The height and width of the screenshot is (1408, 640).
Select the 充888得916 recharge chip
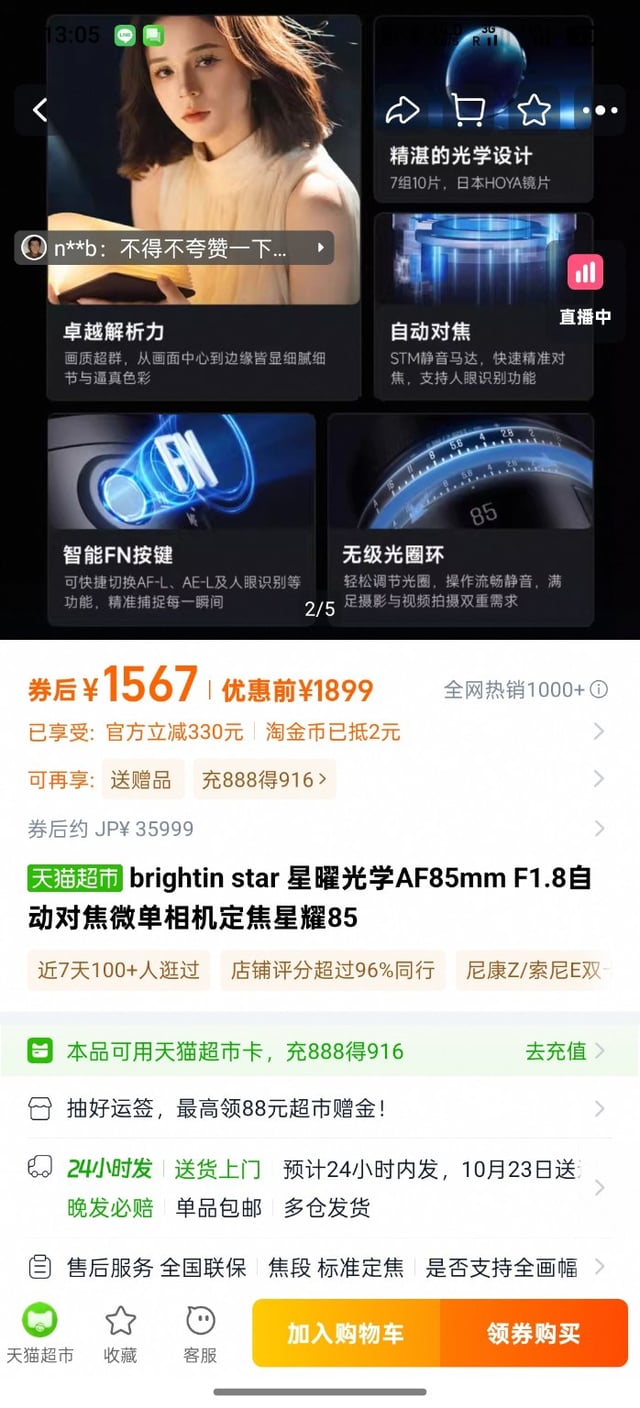click(264, 780)
